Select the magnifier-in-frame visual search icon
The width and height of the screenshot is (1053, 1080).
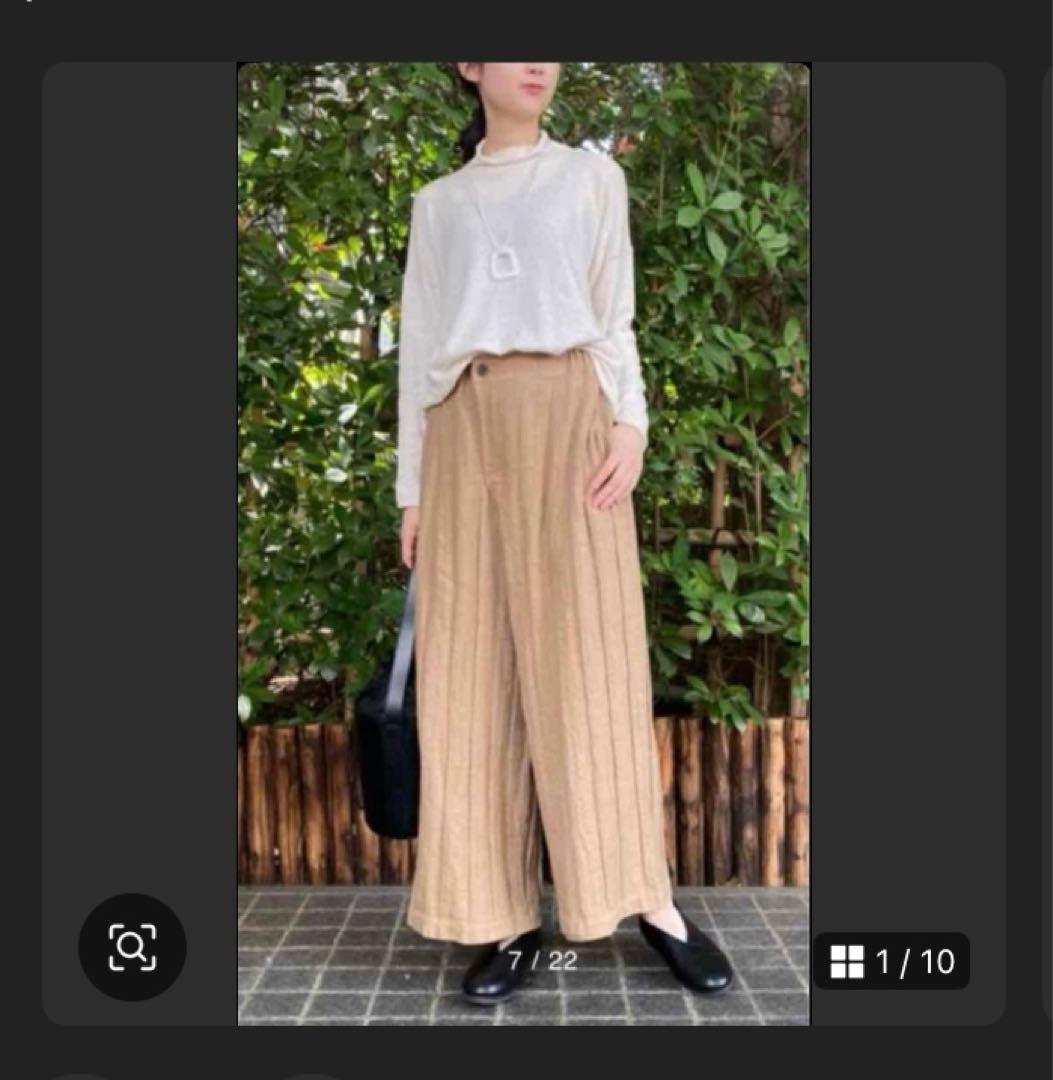click(x=133, y=948)
